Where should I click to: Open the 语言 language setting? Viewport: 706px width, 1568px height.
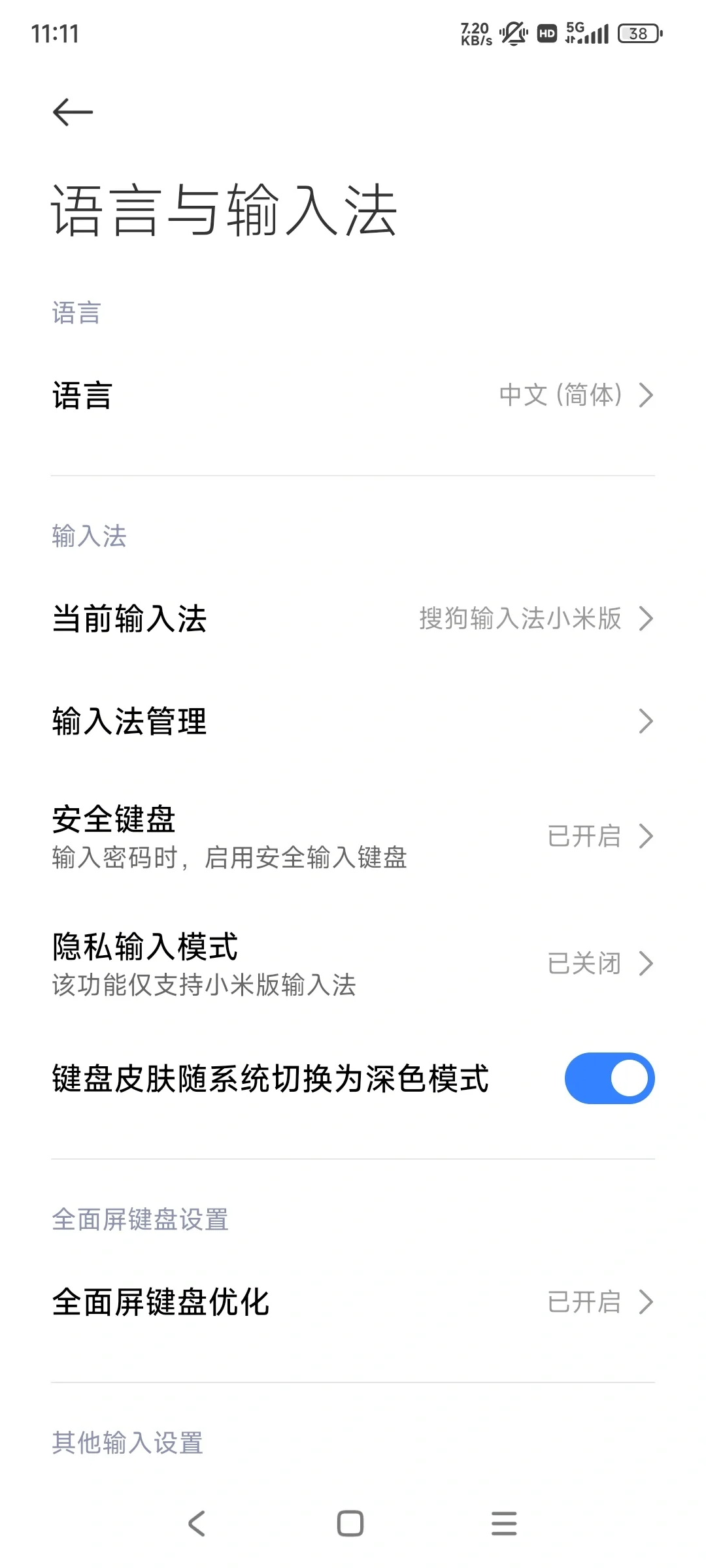pos(353,395)
